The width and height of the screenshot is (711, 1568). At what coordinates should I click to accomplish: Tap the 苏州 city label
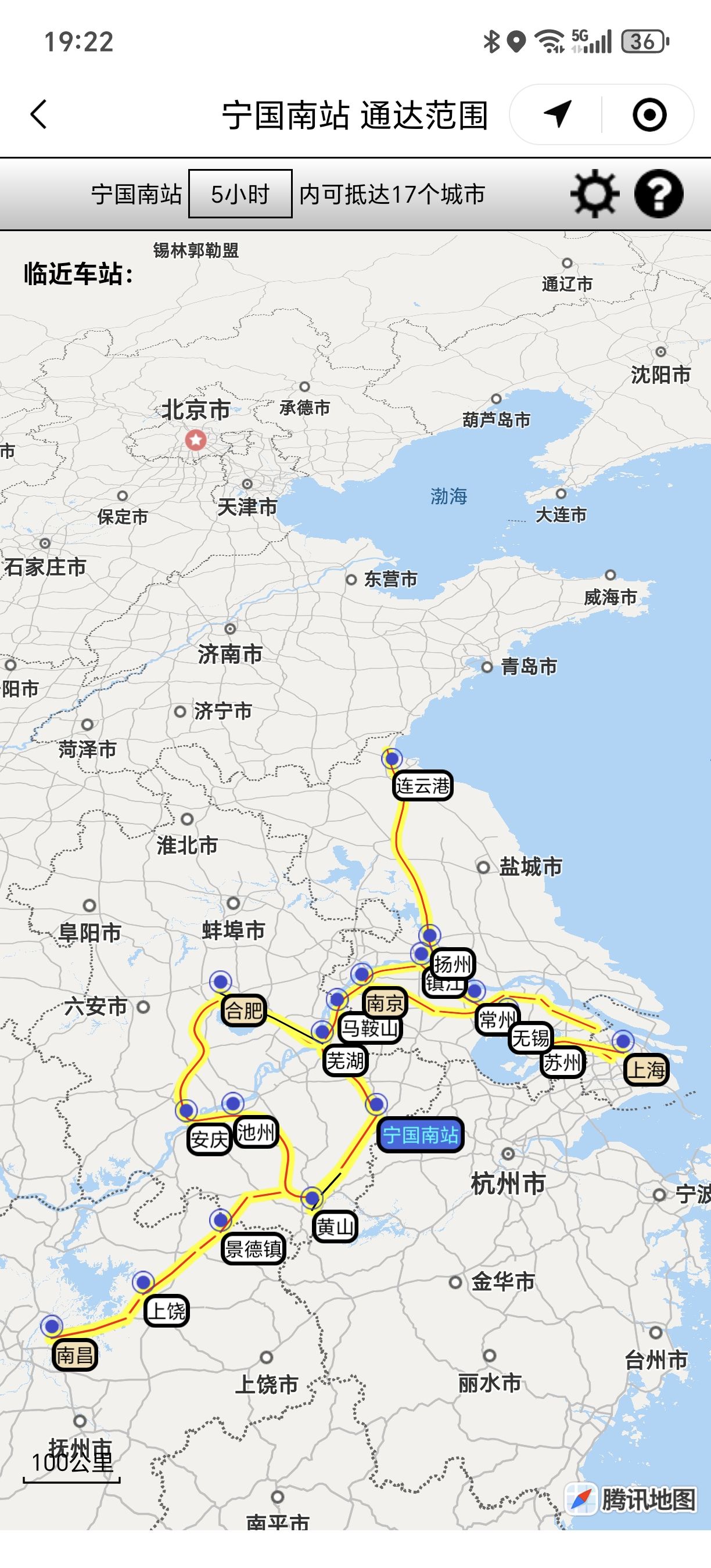pyautogui.click(x=562, y=1063)
